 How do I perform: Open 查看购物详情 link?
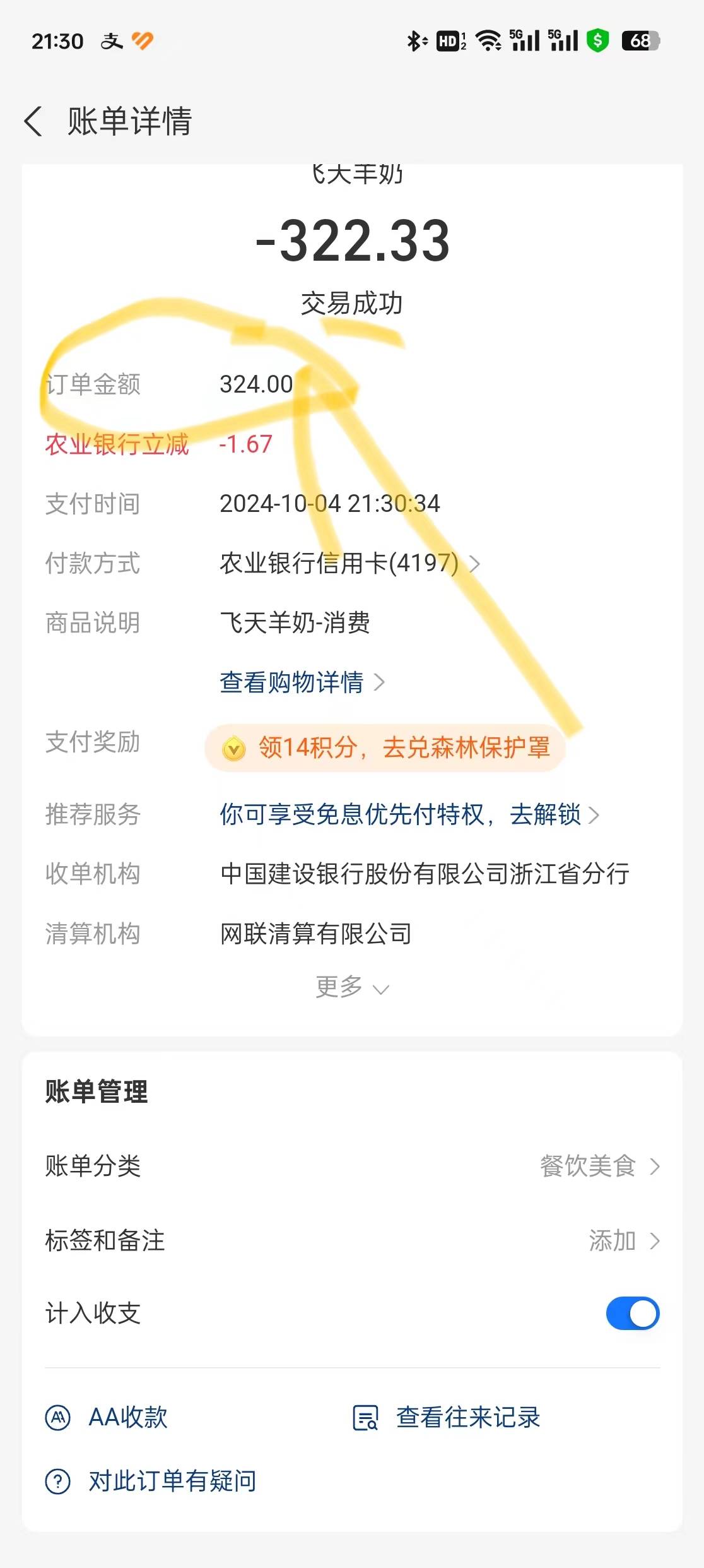tap(302, 682)
